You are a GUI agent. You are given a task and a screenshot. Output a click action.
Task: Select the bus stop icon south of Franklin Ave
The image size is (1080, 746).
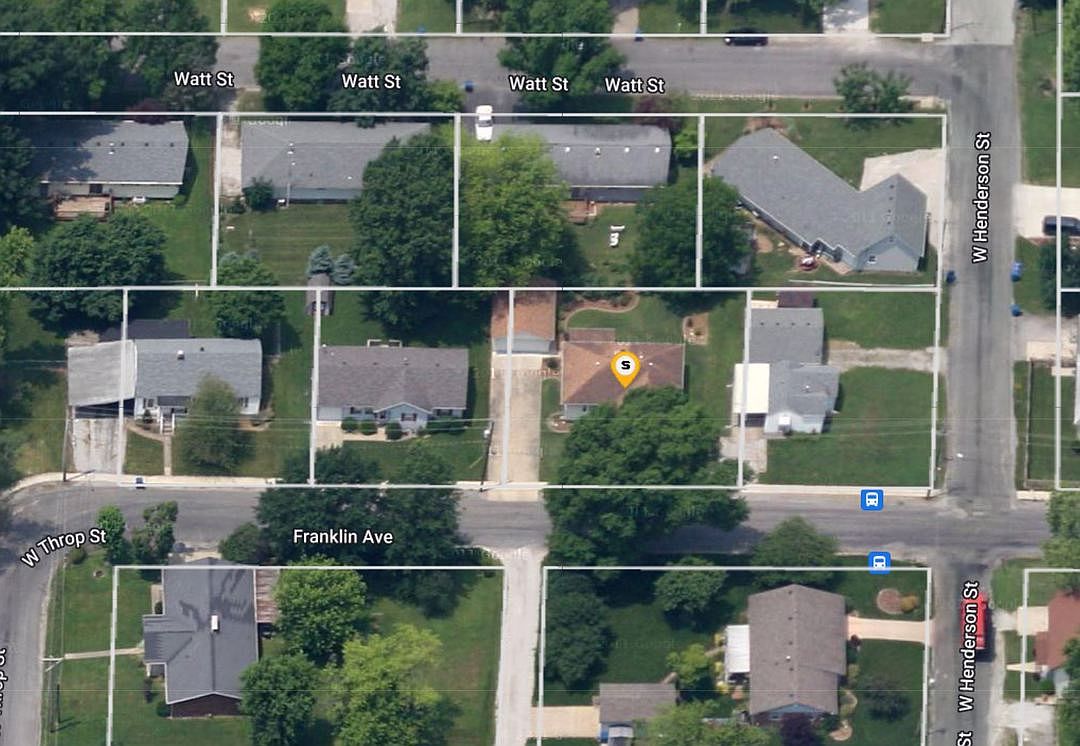(x=879, y=562)
